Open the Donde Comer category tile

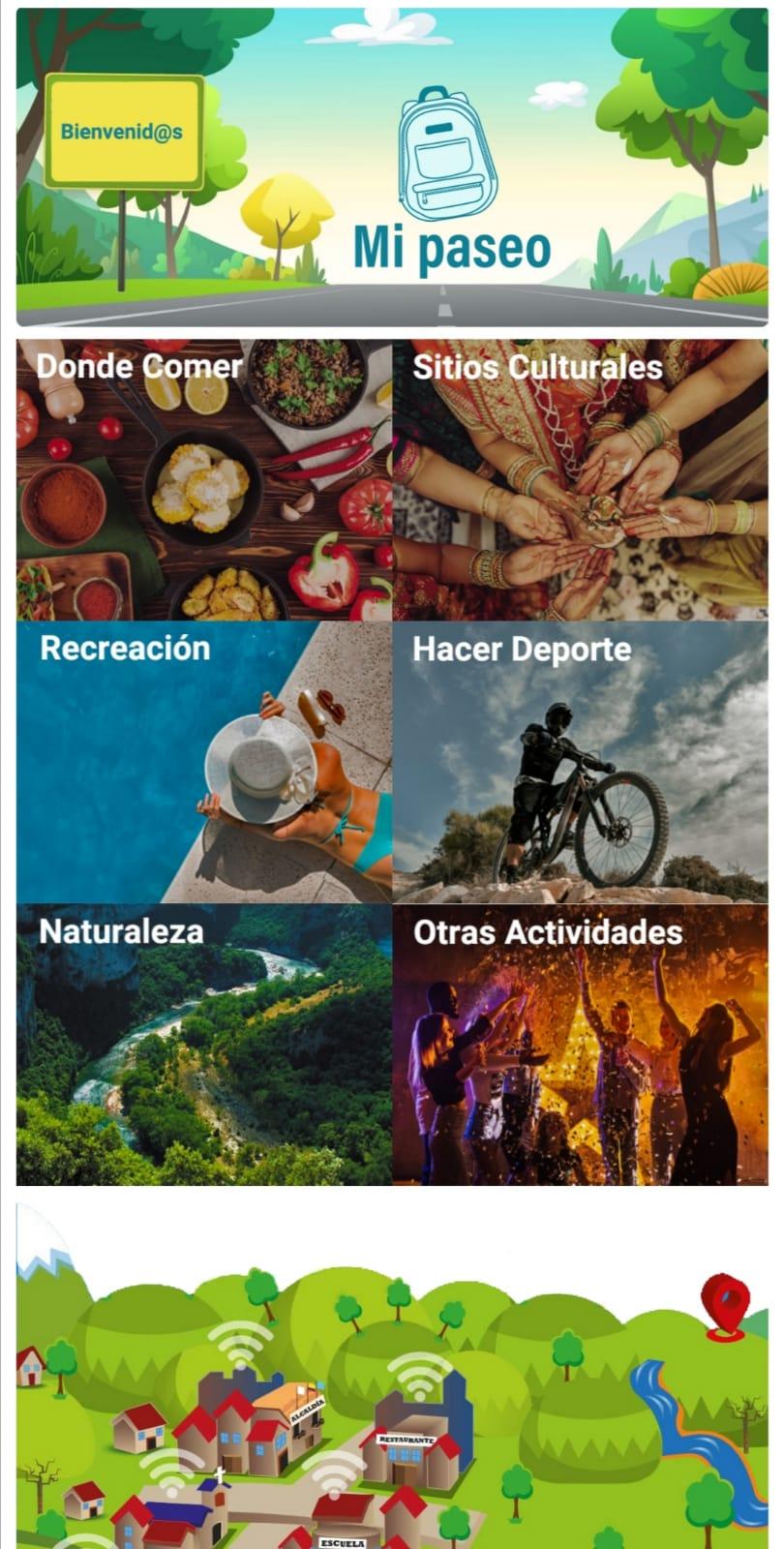pos(204,480)
